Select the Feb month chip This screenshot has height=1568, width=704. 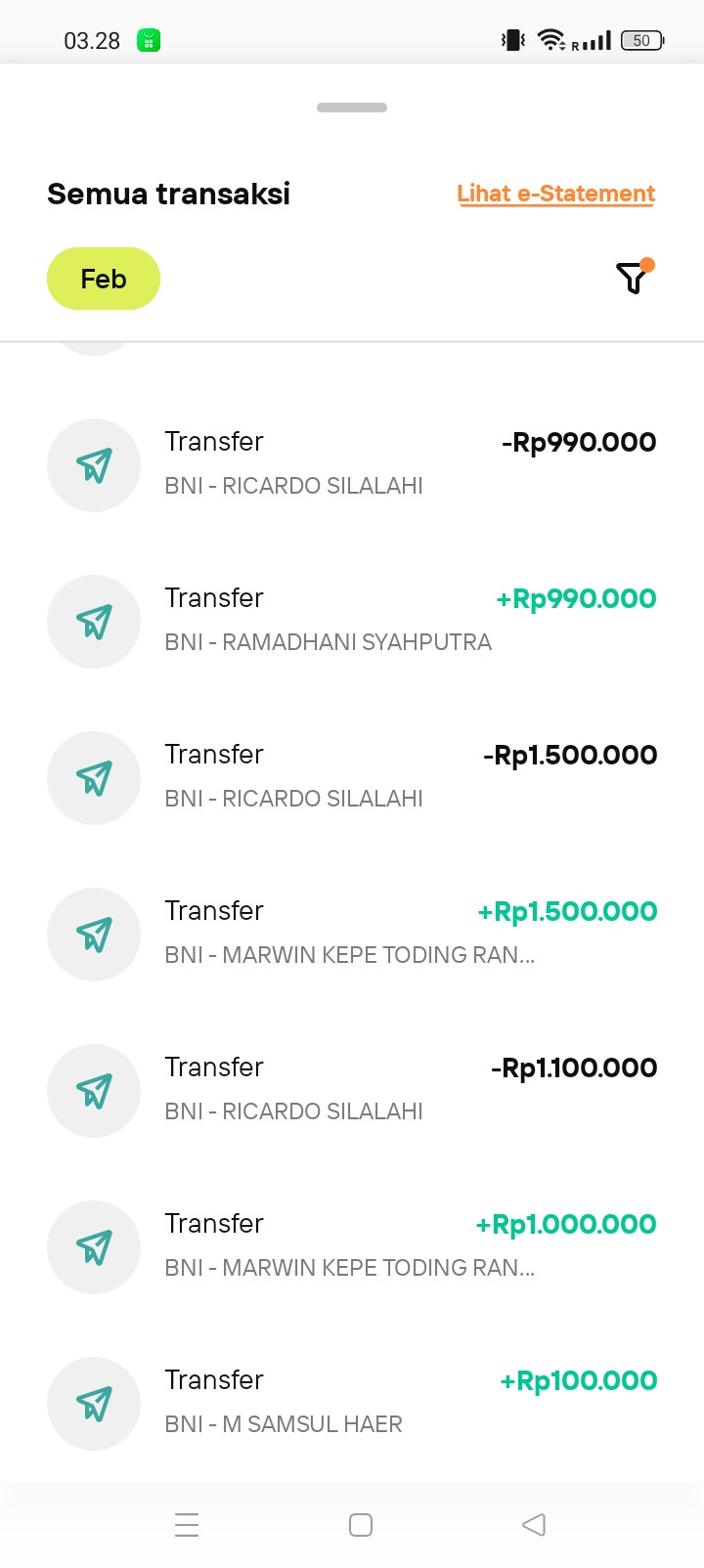[104, 279]
